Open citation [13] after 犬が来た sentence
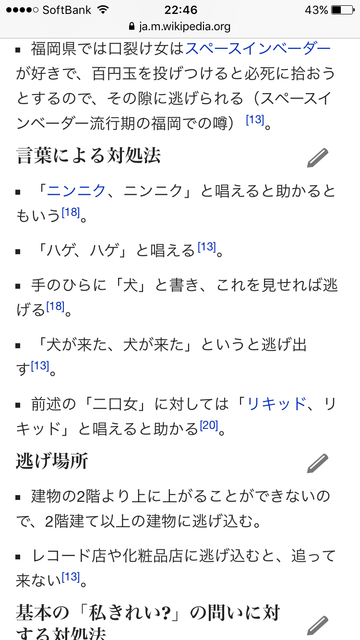The image size is (360, 640). tap(40, 366)
